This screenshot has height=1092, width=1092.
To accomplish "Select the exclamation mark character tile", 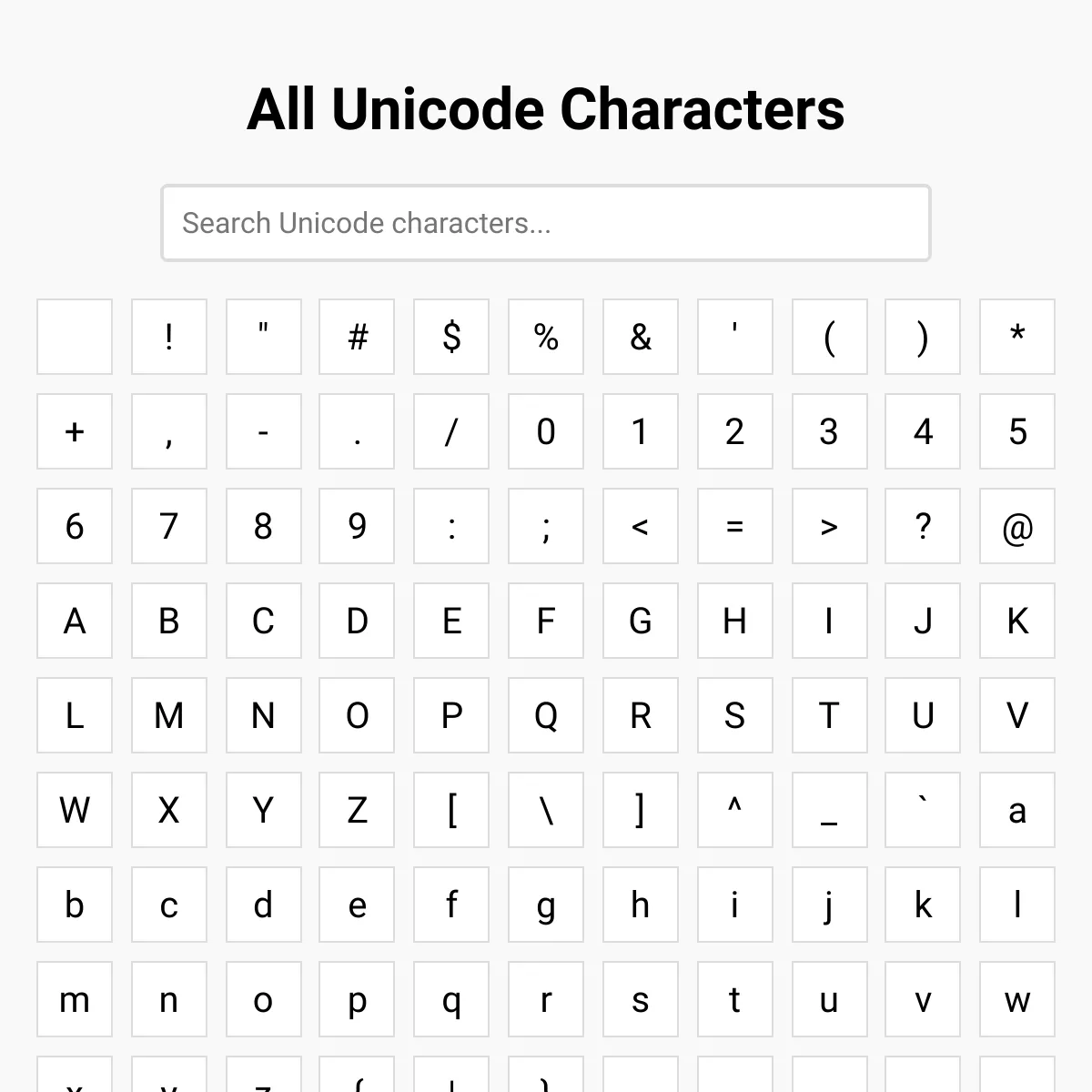I will point(169,337).
